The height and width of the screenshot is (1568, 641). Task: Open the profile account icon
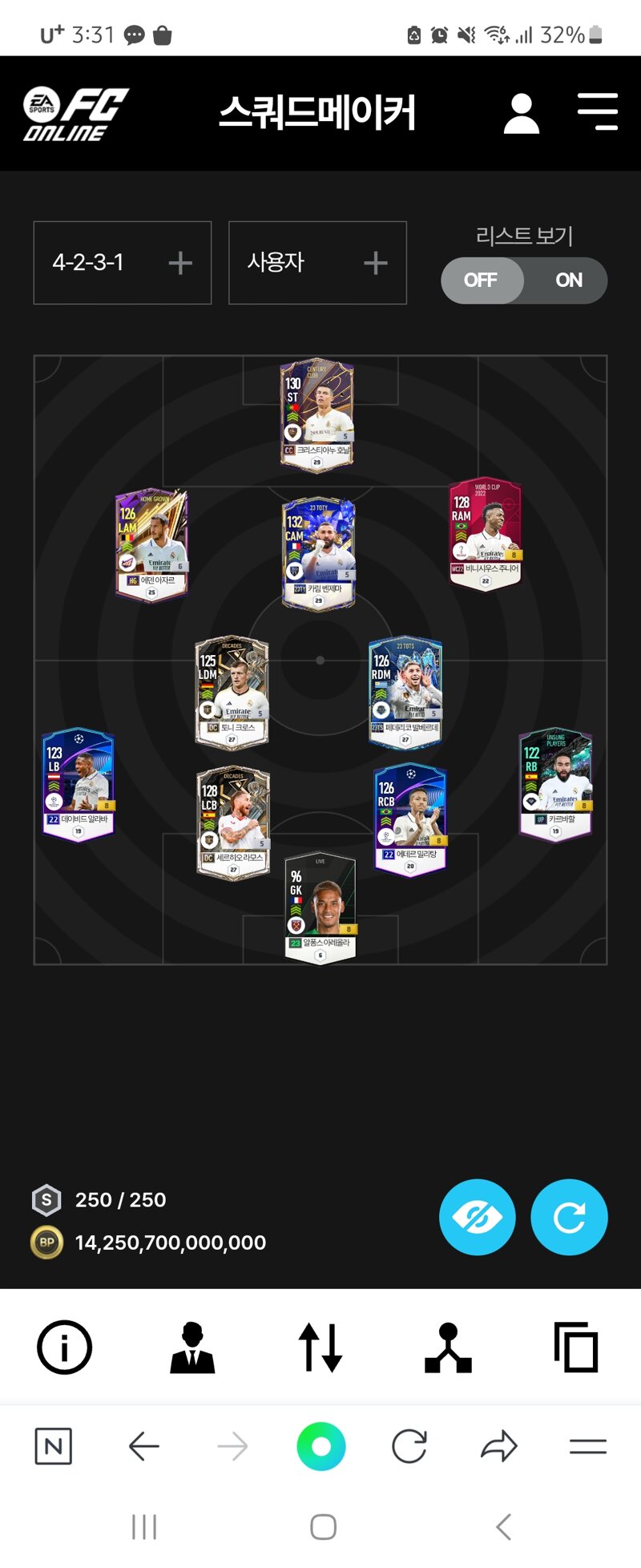pyautogui.click(x=521, y=113)
